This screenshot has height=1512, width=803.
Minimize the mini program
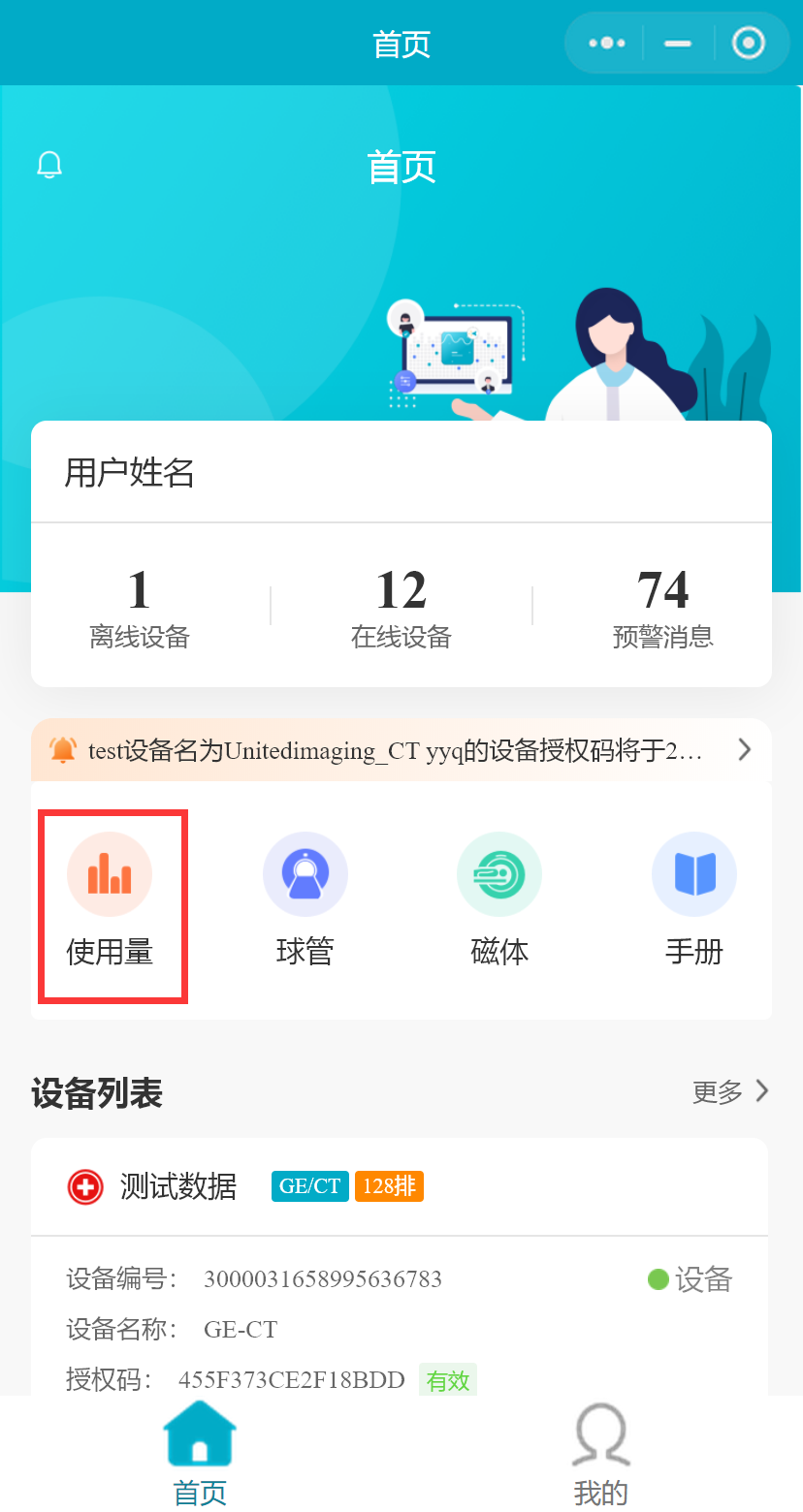(678, 44)
